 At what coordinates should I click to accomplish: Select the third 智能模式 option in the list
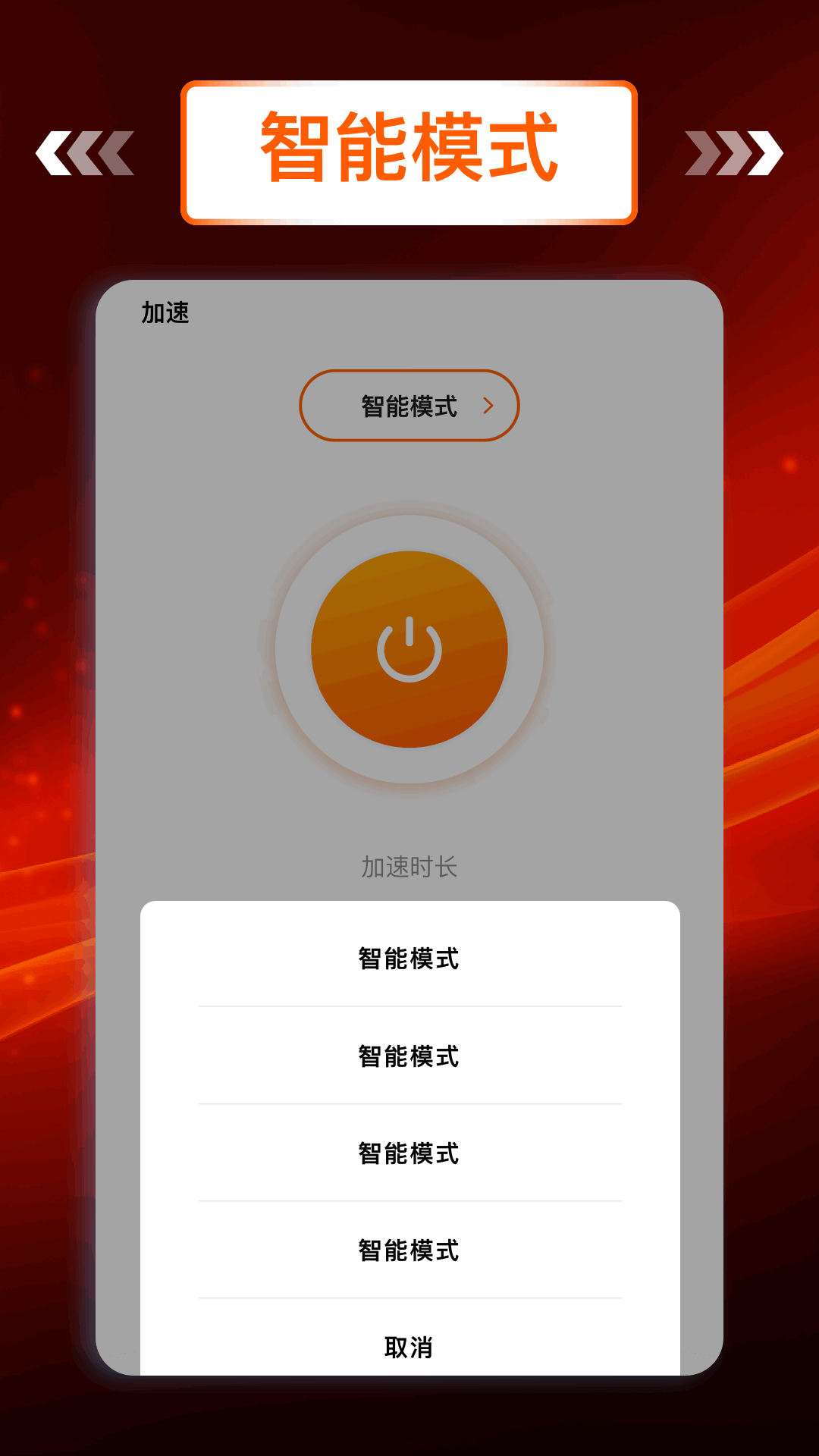(x=408, y=1153)
